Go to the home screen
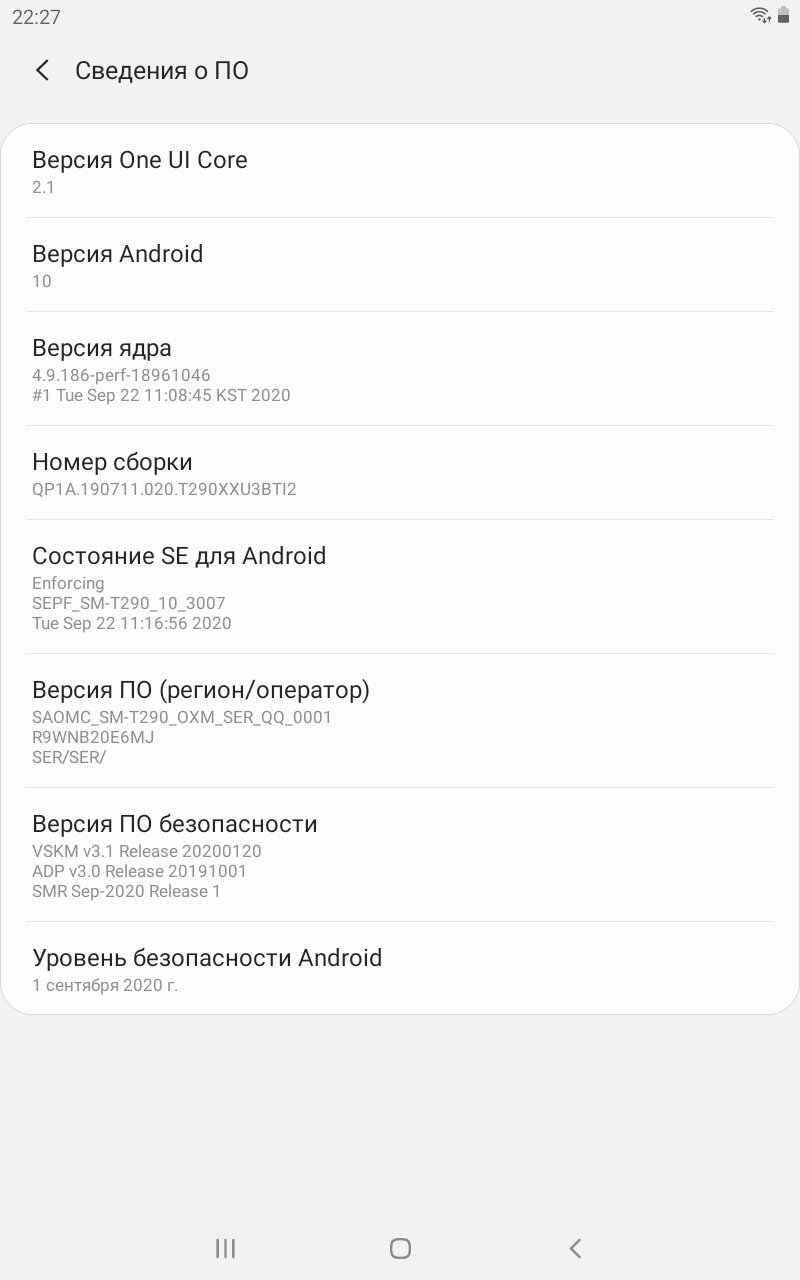 (x=400, y=1247)
